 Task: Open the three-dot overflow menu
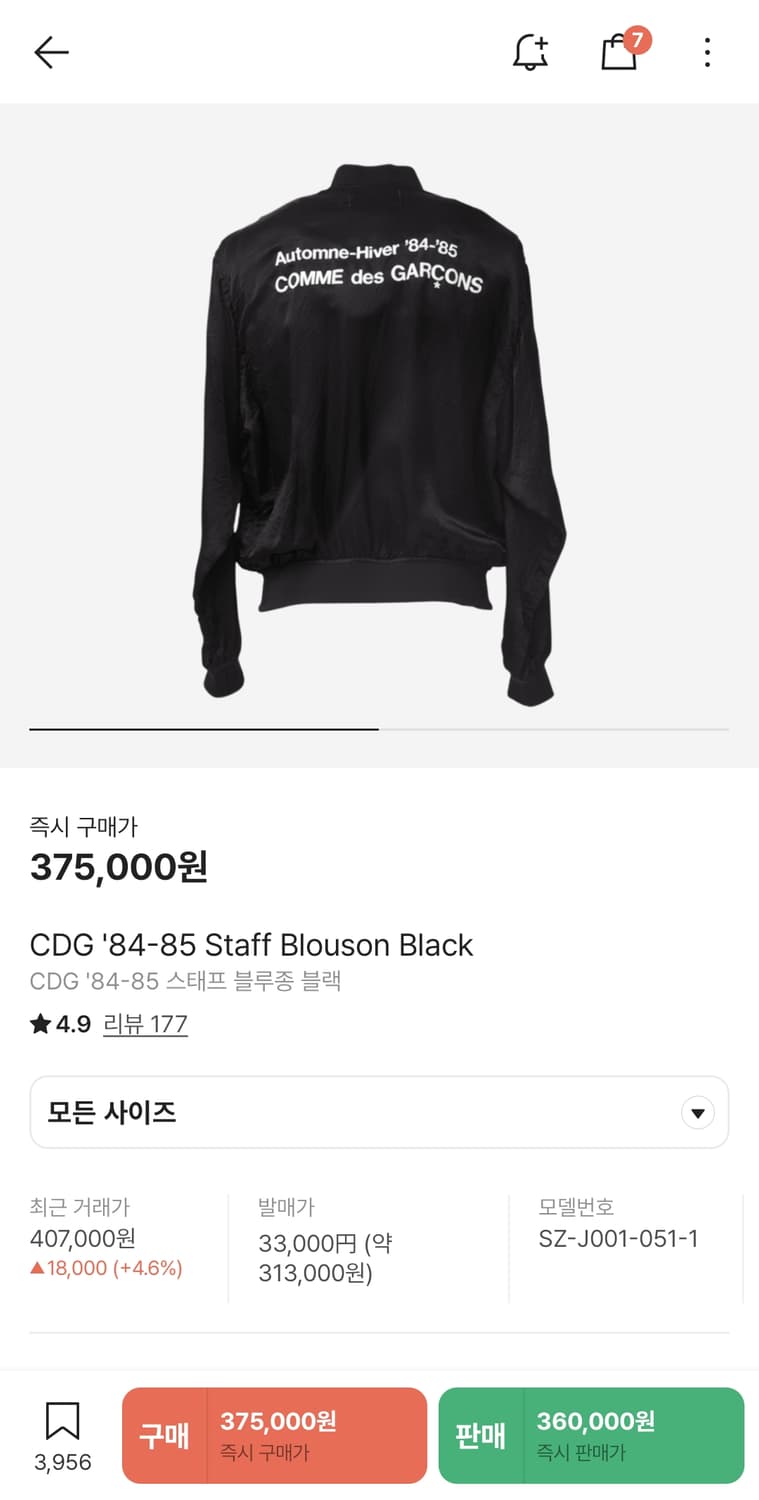[x=707, y=52]
